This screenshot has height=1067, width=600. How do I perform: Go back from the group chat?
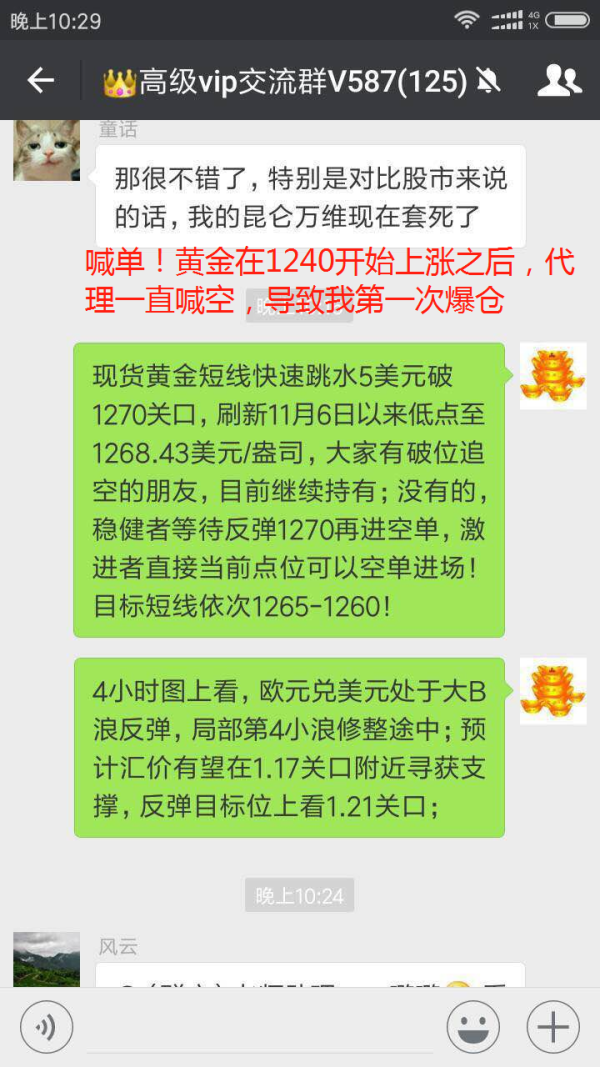click(x=40, y=81)
